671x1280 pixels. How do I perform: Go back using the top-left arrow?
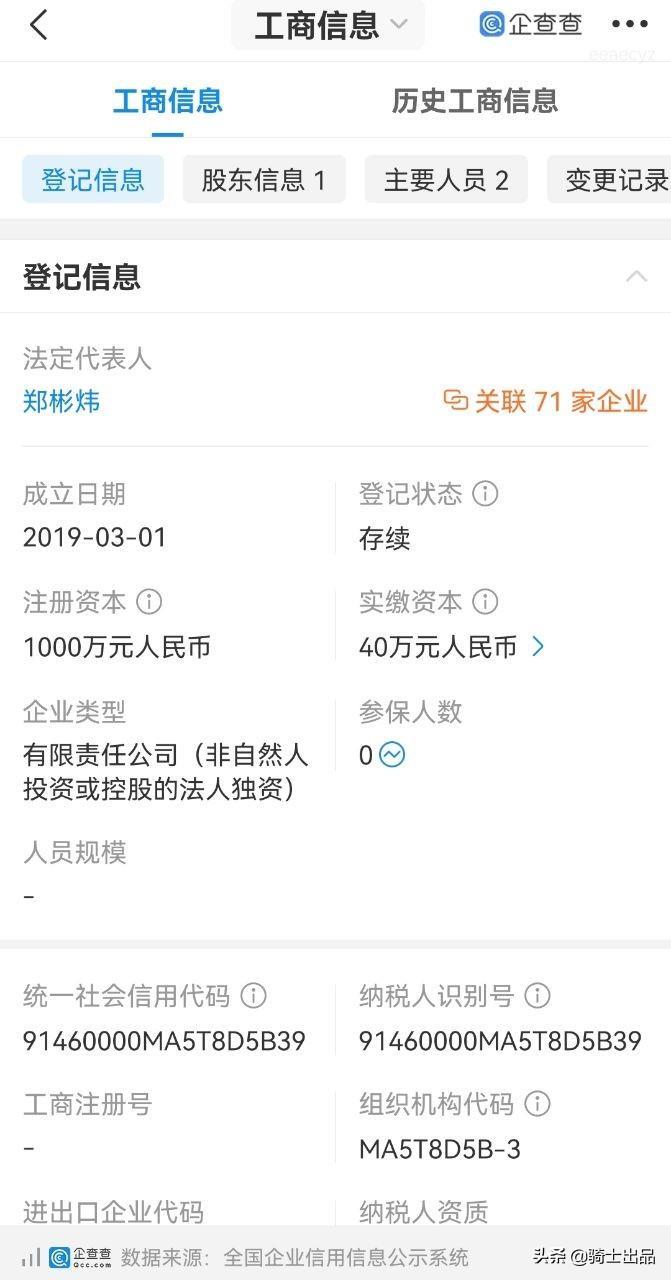pyautogui.click(x=39, y=25)
